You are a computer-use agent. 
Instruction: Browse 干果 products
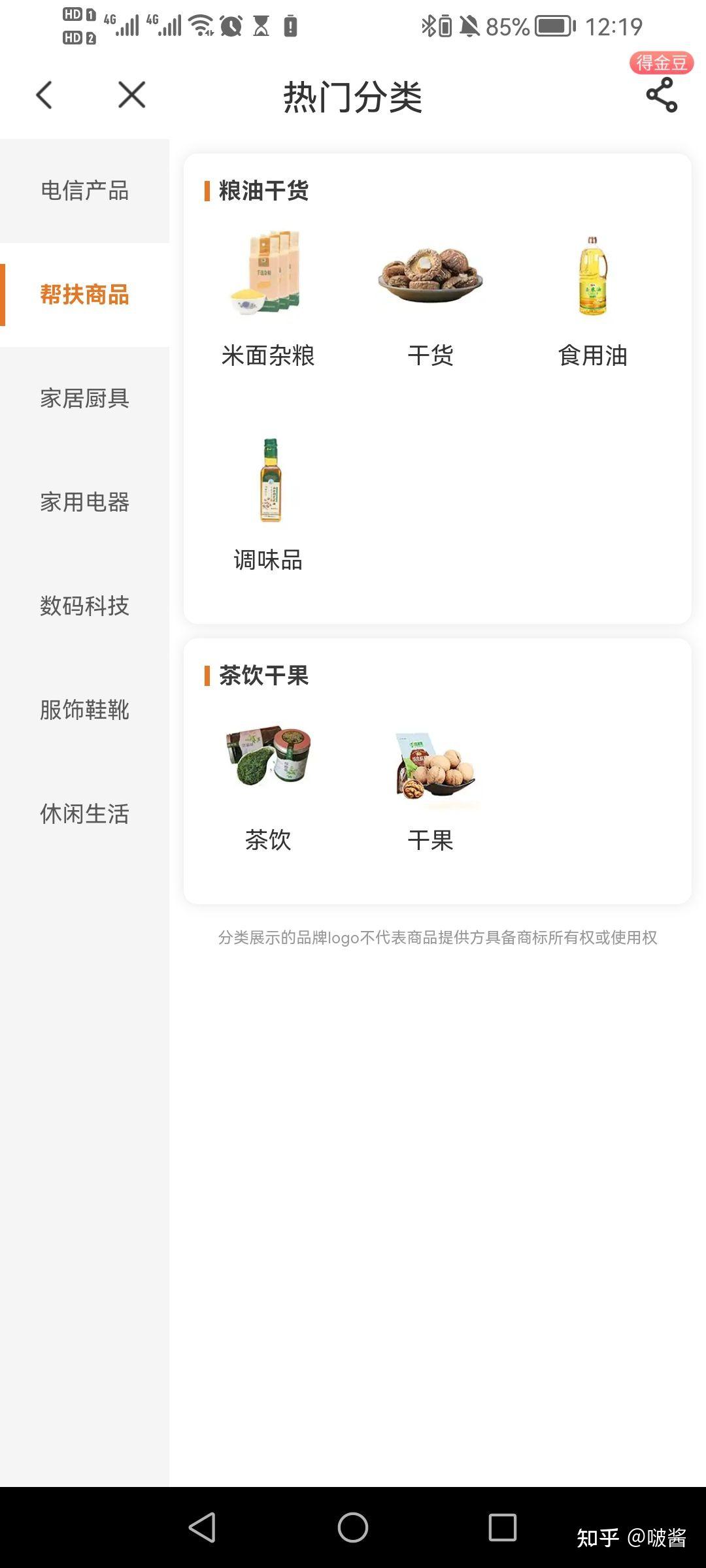(430, 784)
